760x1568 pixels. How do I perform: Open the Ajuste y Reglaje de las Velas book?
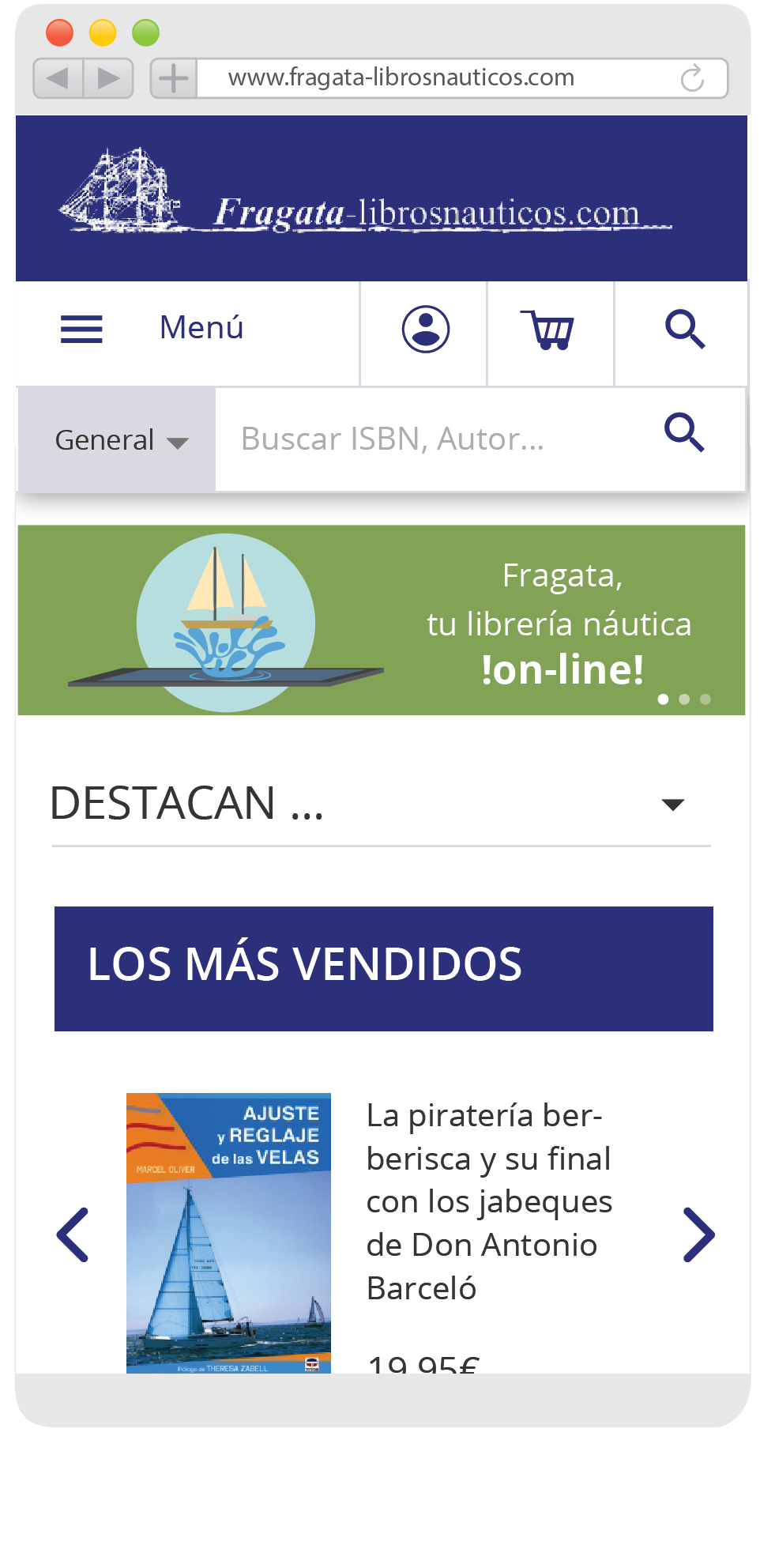(228, 1233)
